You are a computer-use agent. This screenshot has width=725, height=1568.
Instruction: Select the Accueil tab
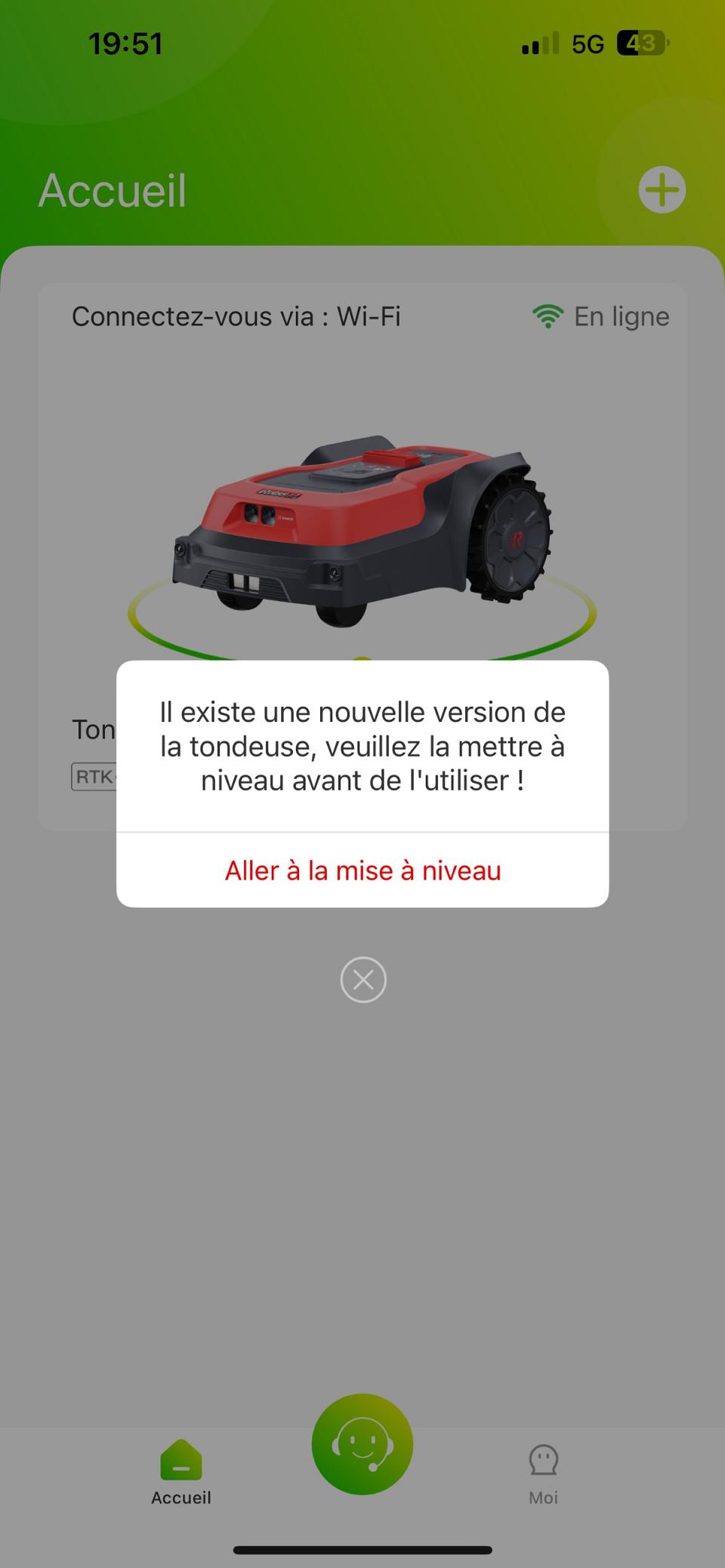(181, 1473)
